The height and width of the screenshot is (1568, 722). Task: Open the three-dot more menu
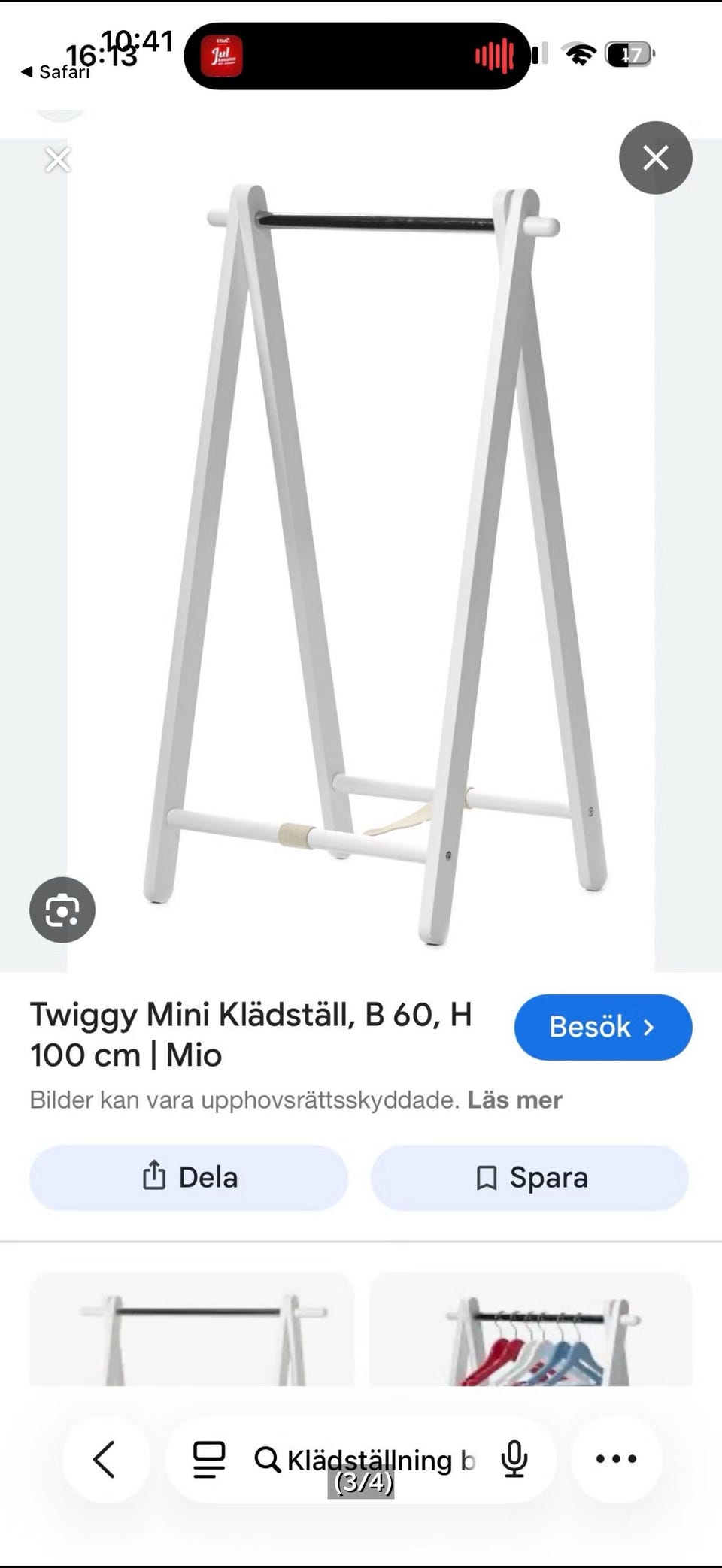[x=616, y=1459]
